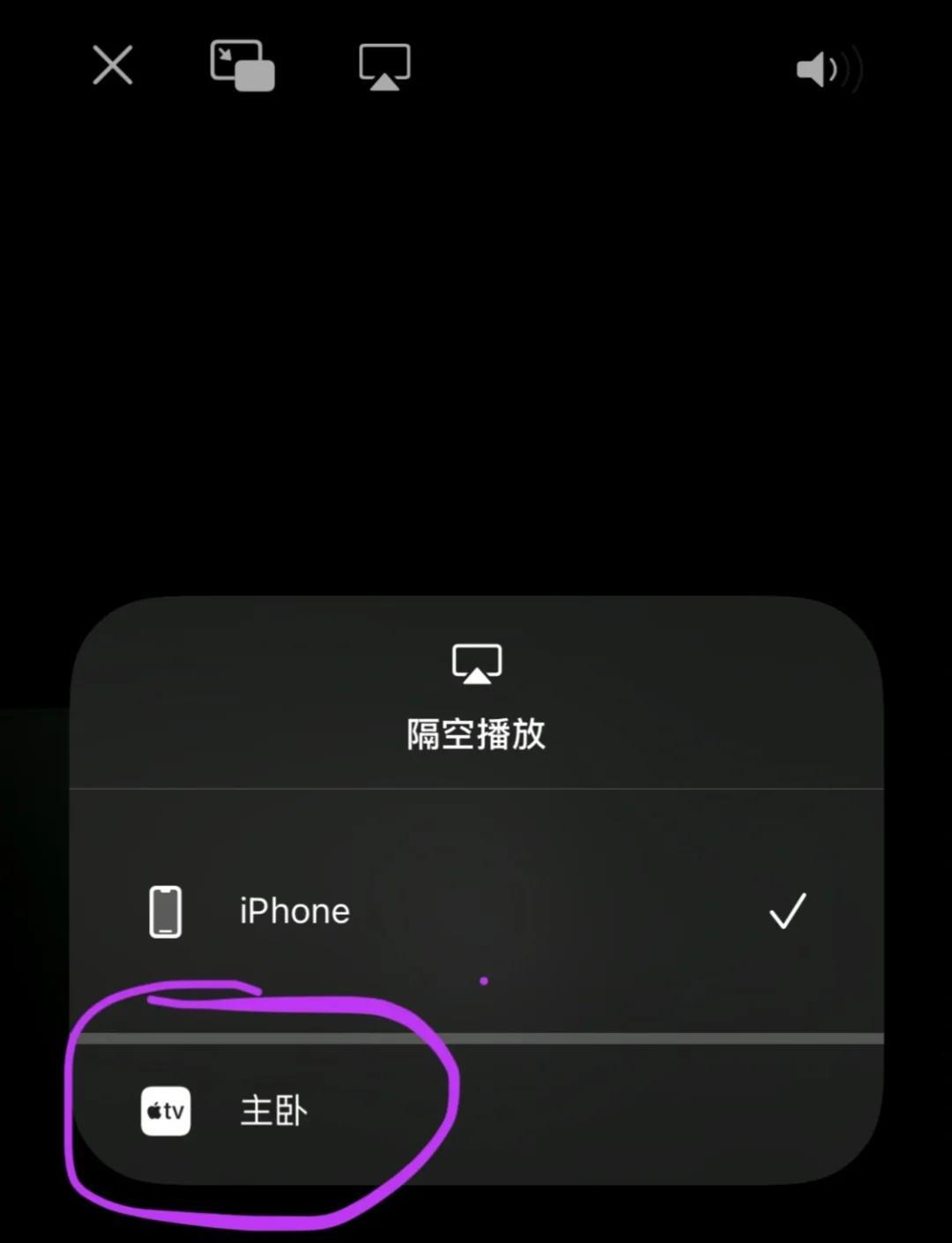The image size is (952, 1243).
Task: Select iPhone as the playback device
Action: coord(476,911)
